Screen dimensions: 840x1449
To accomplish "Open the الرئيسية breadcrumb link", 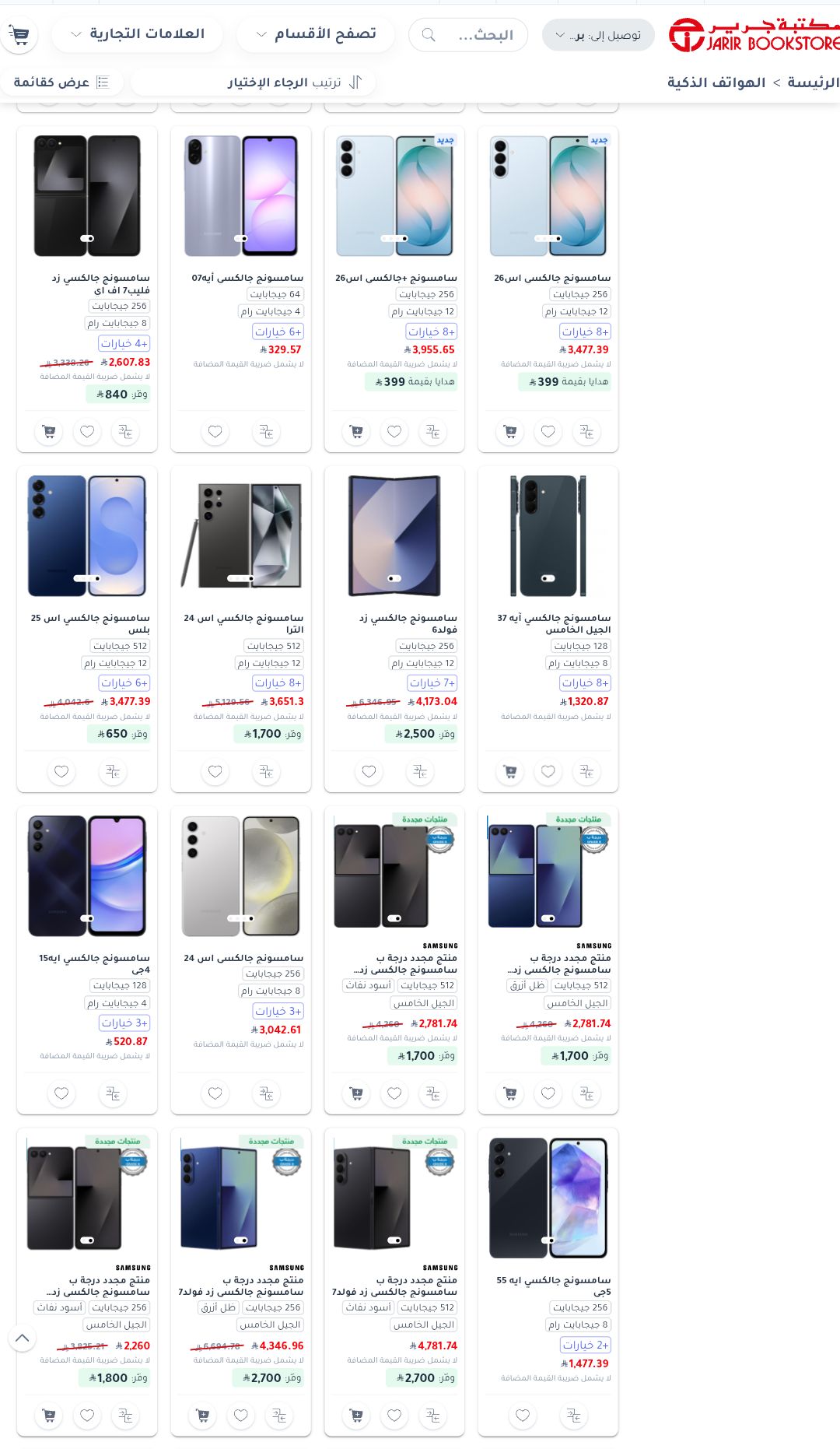I will point(813,82).
